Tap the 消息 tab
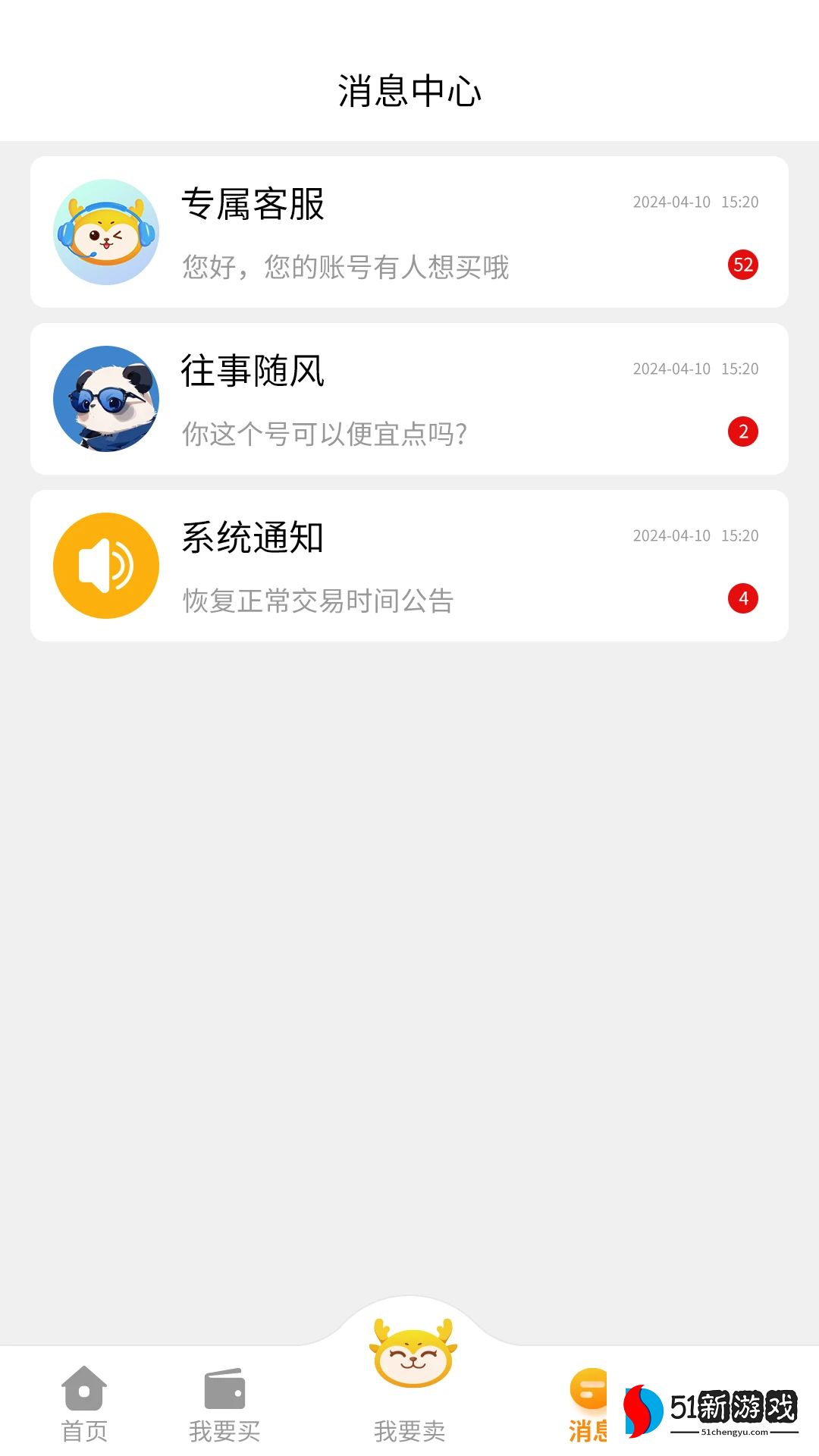The image size is (819, 1456). [588, 1404]
